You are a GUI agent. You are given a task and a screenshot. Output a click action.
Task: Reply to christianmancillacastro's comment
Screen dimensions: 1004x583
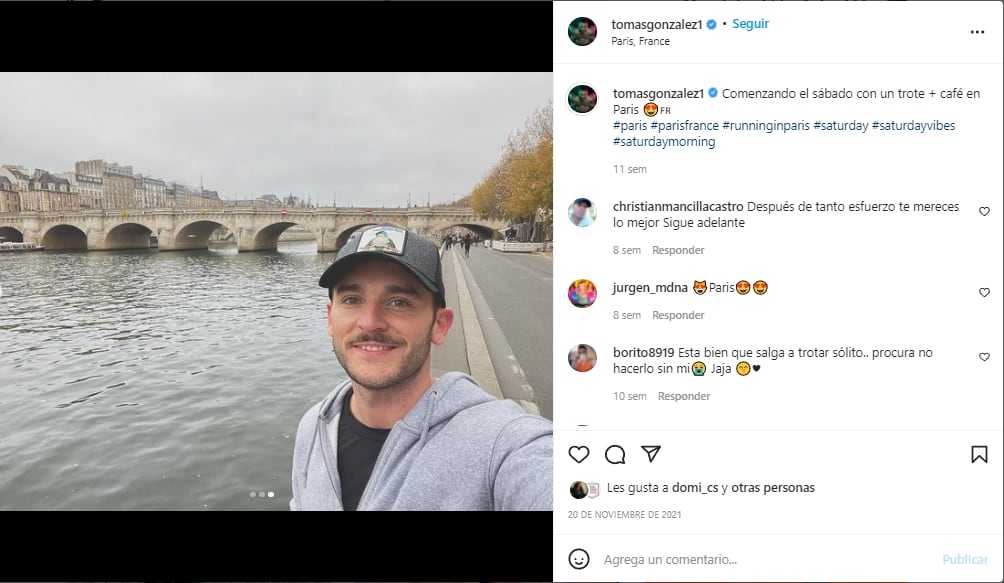click(x=678, y=250)
